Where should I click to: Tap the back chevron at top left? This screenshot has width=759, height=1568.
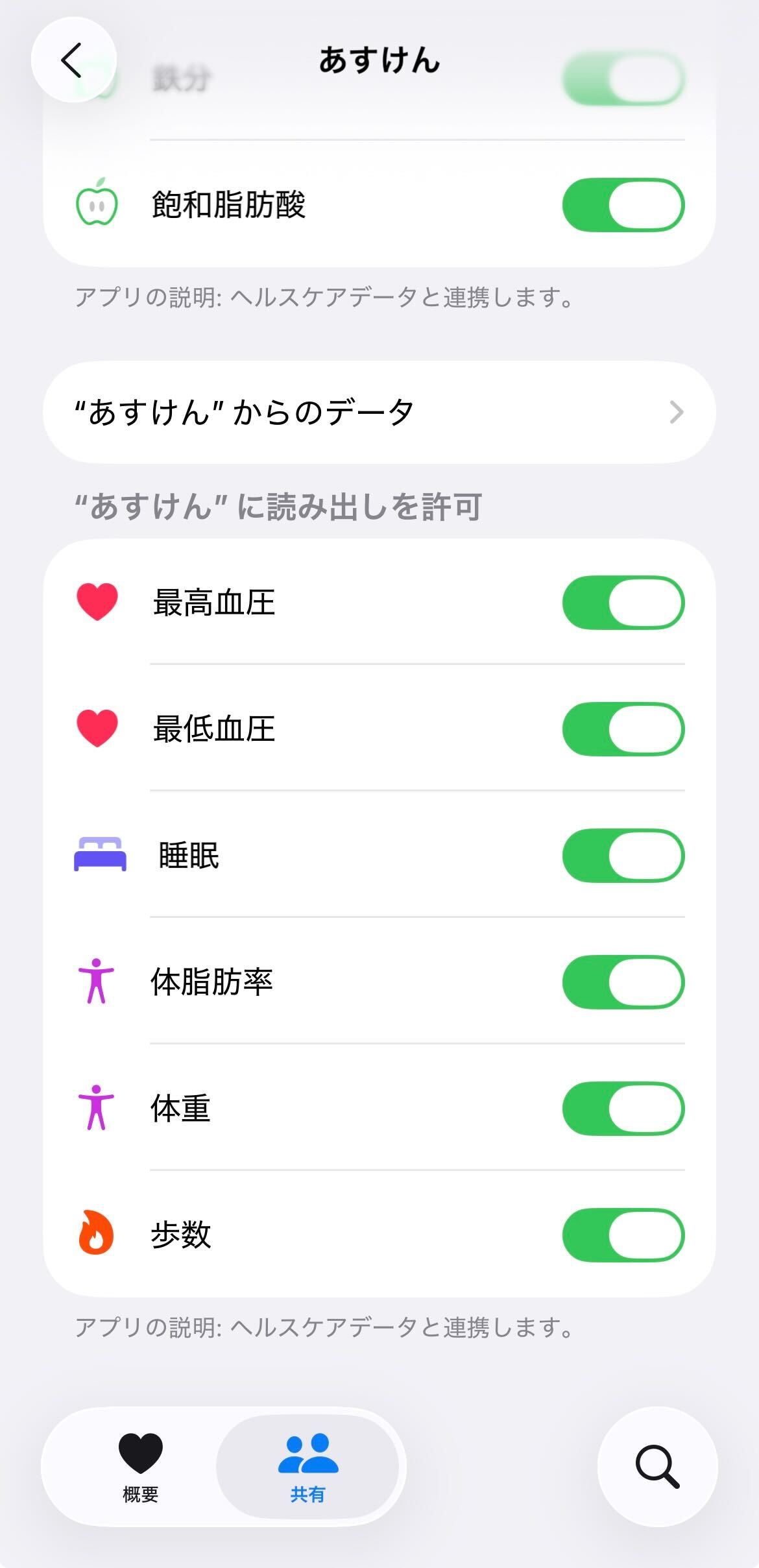tap(69, 60)
